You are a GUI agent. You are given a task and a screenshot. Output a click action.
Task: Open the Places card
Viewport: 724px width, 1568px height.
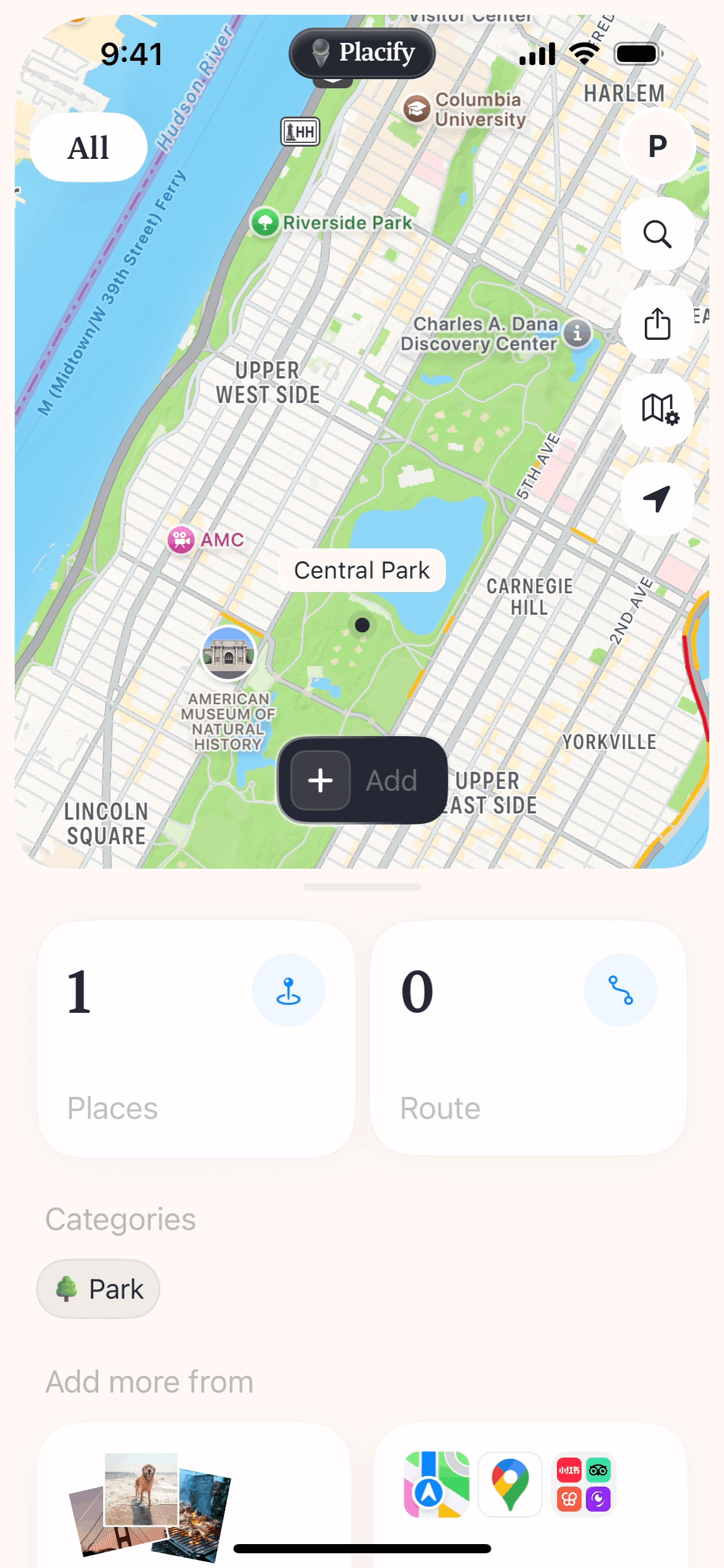click(x=196, y=1038)
